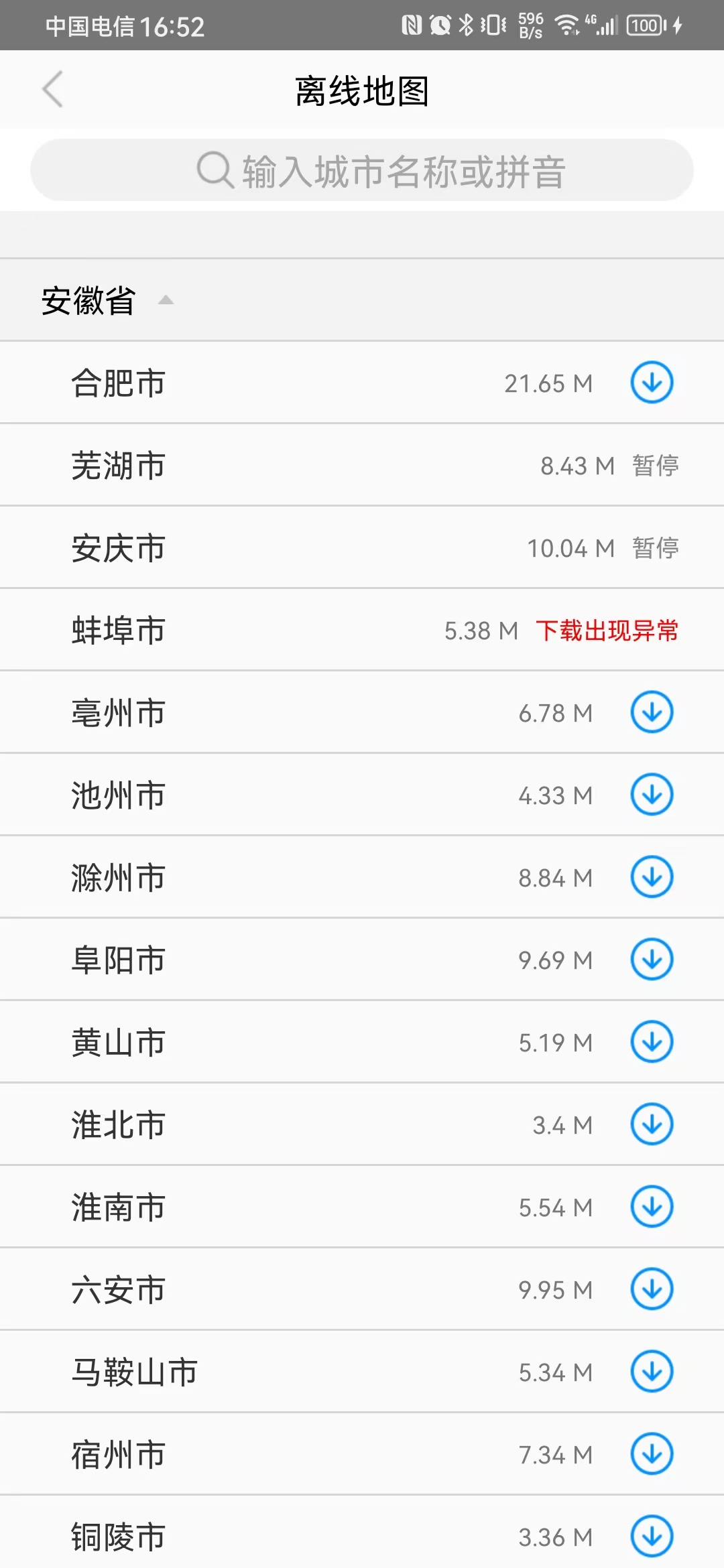Download the 池州市 offline map
This screenshot has width=724, height=1568.
point(652,795)
